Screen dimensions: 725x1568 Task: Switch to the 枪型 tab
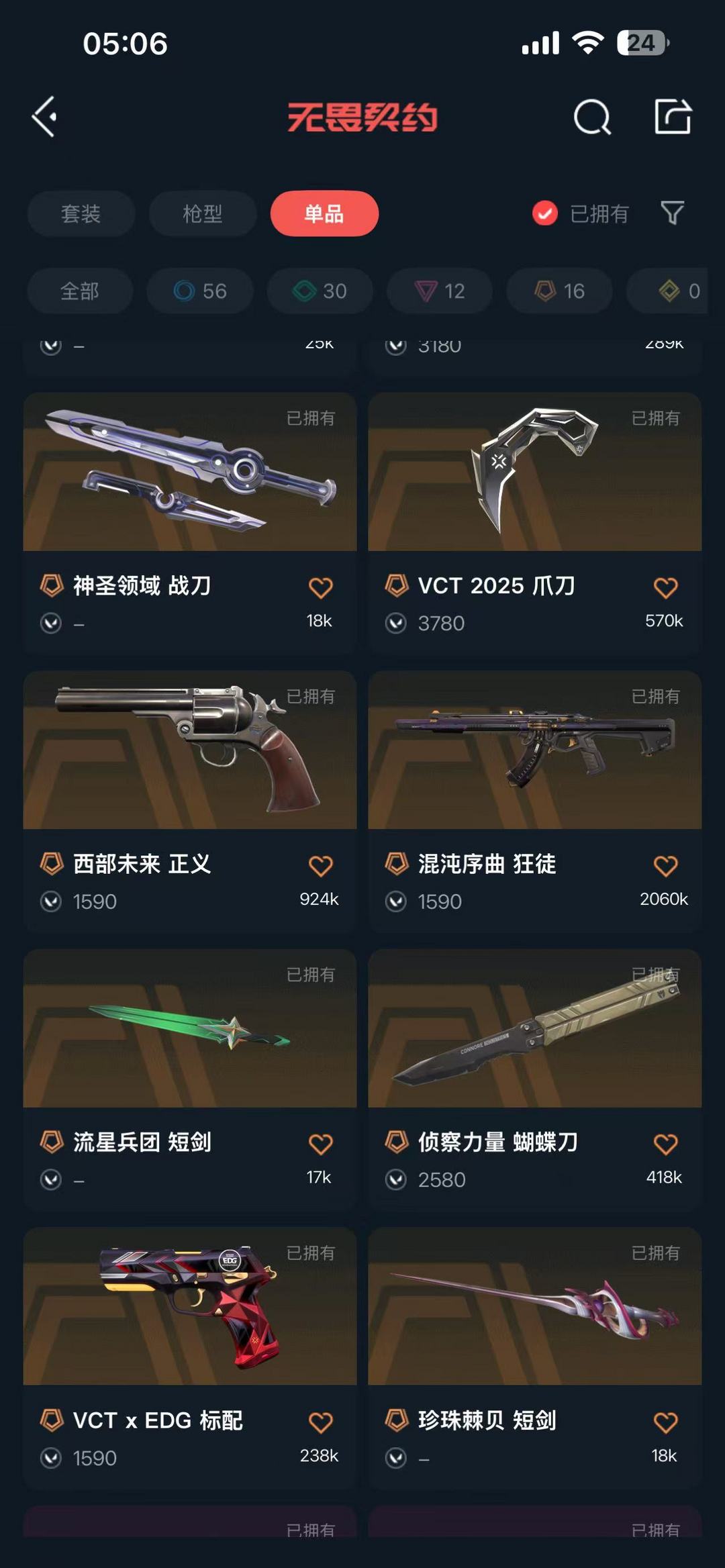(202, 213)
